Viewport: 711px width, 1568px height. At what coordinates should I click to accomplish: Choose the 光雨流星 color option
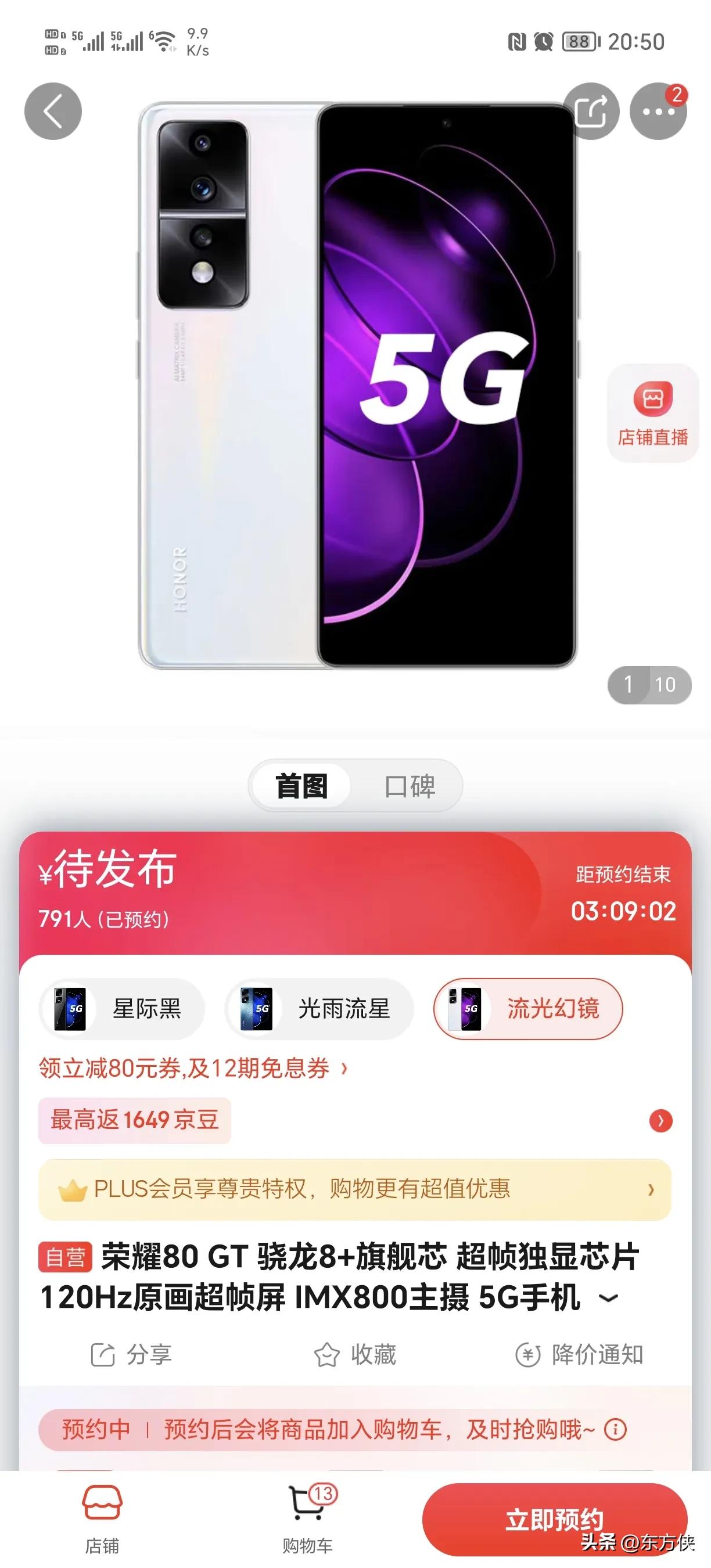[319, 1009]
